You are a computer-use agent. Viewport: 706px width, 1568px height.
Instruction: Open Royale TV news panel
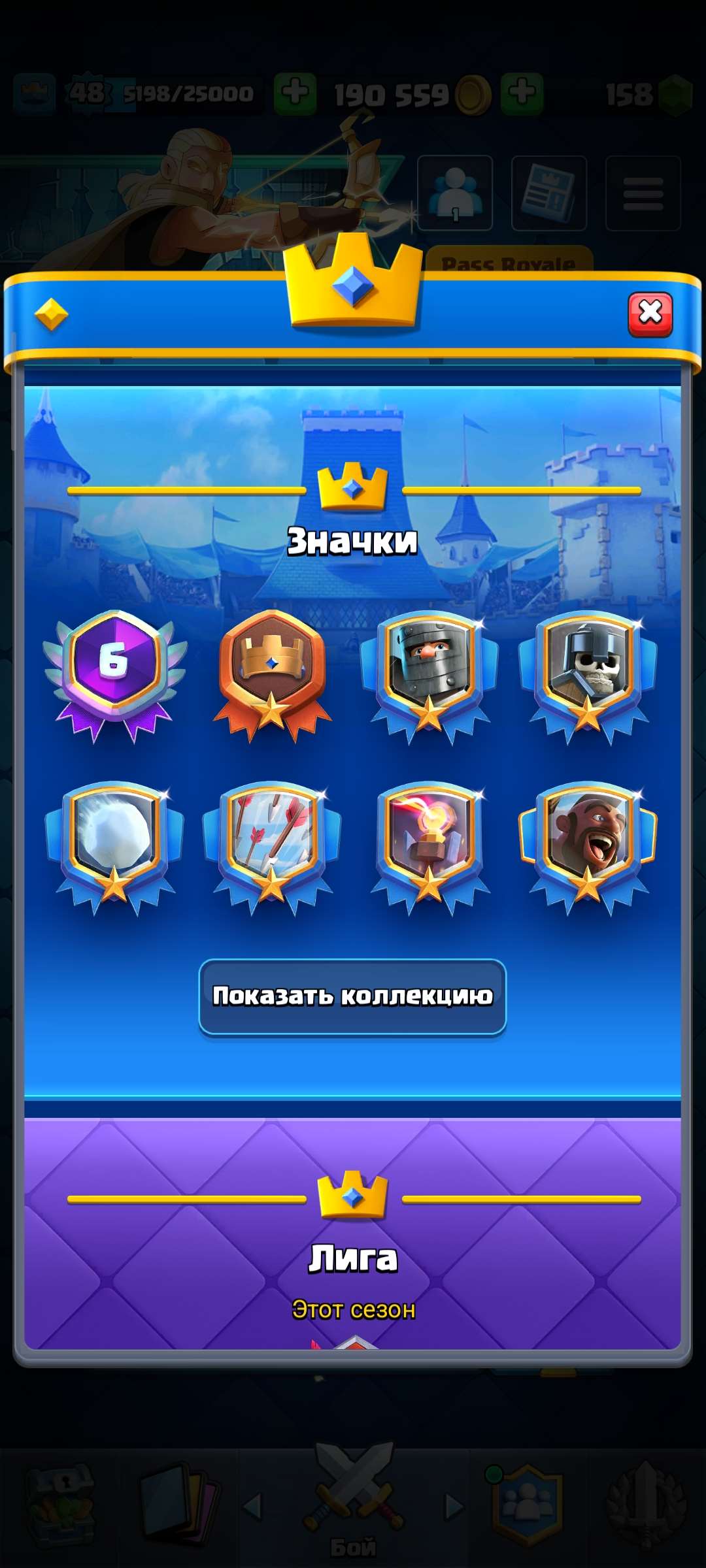point(549,193)
